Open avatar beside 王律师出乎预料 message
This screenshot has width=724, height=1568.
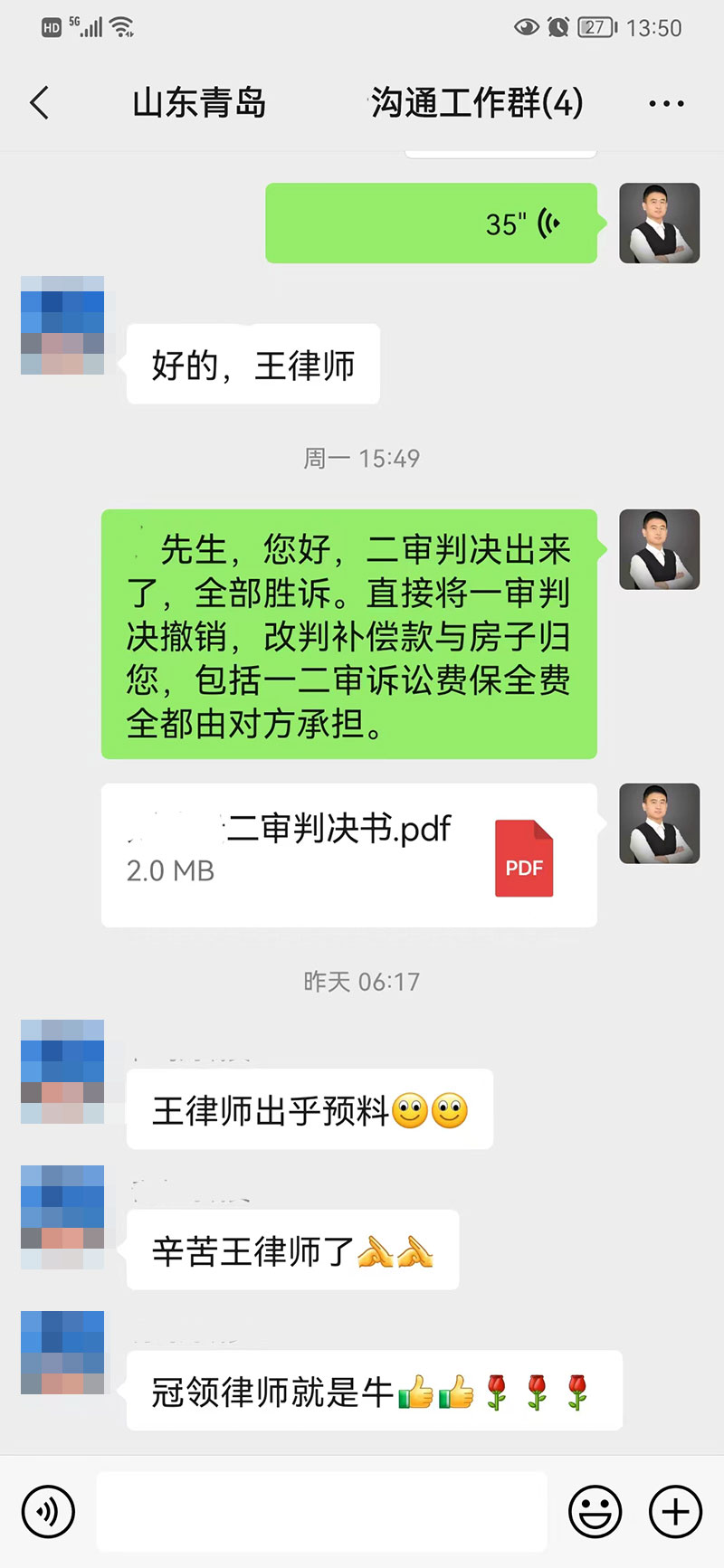pyautogui.click(x=62, y=1071)
